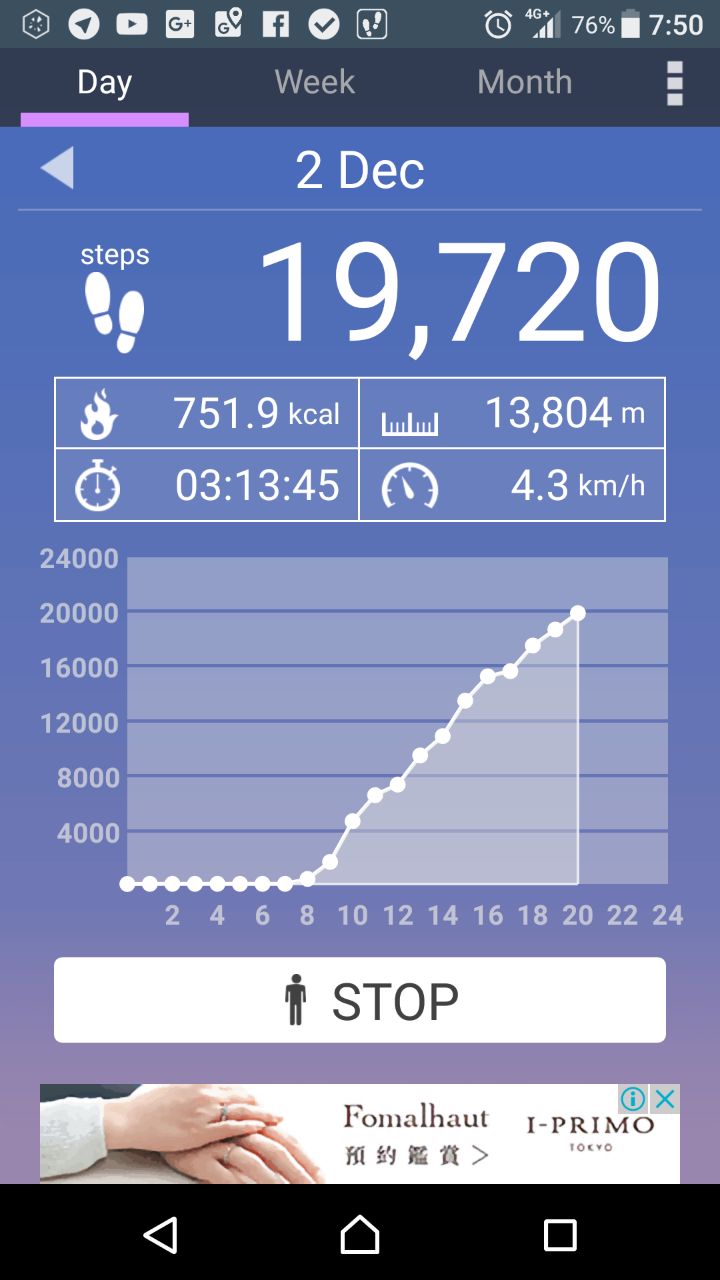Tap the STOP button
The width and height of the screenshot is (720, 1280).
pyautogui.click(x=360, y=1000)
